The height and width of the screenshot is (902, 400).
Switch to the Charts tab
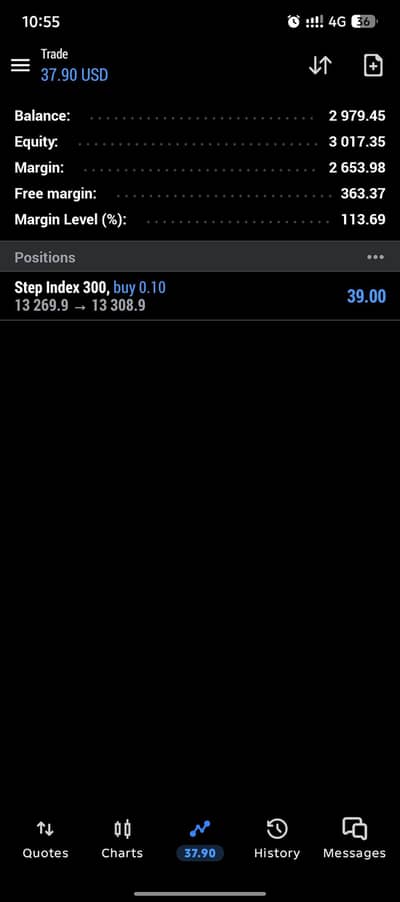pyautogui.click(x=122, y=840)
